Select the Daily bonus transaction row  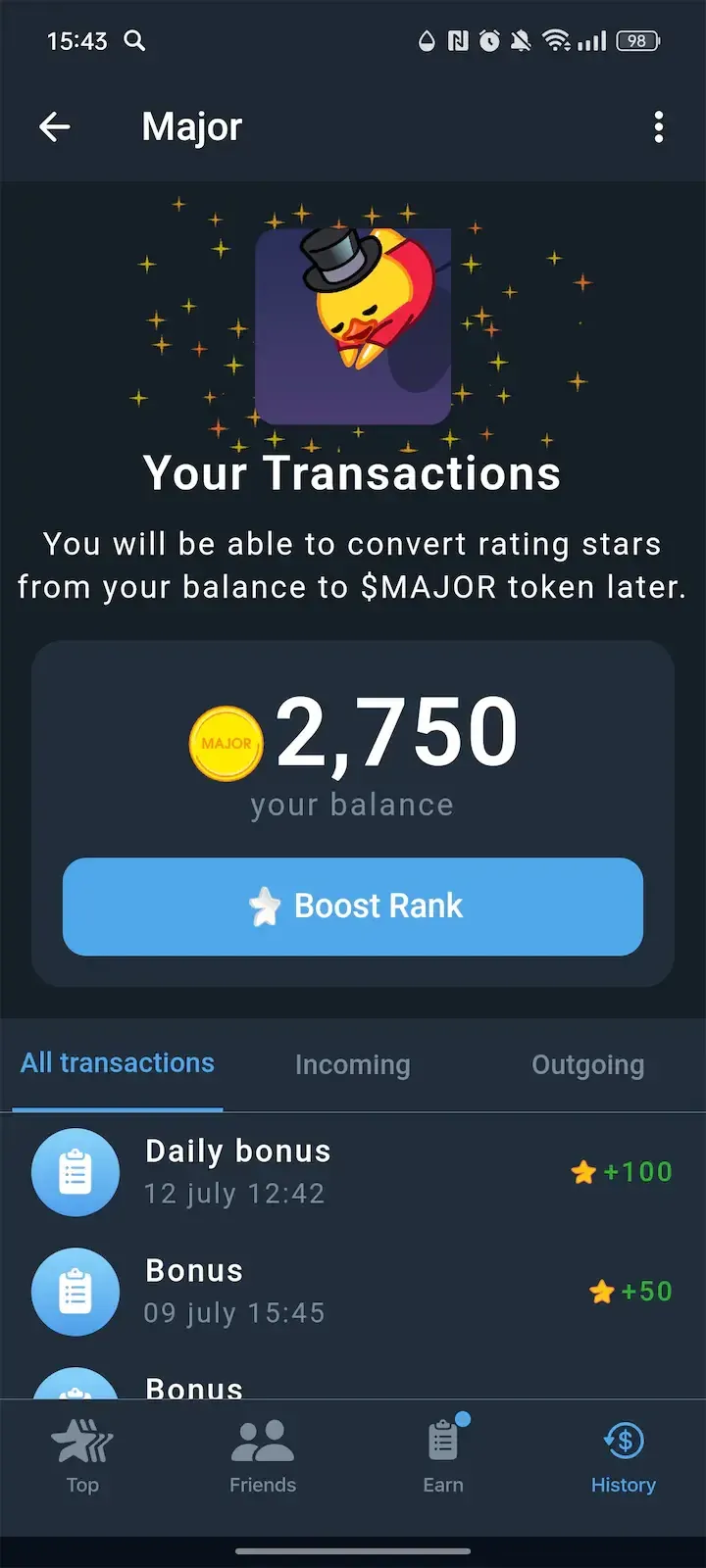click(x=294, y=1171)
